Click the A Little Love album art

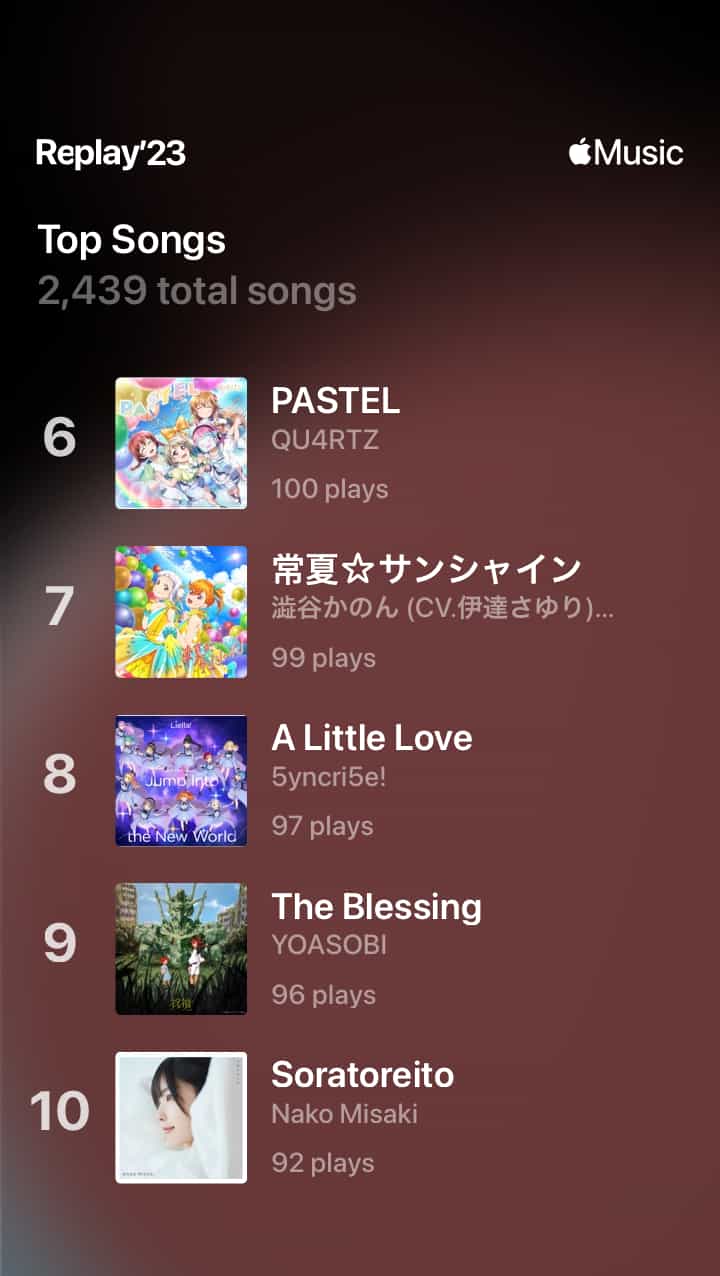pos(180,780)
